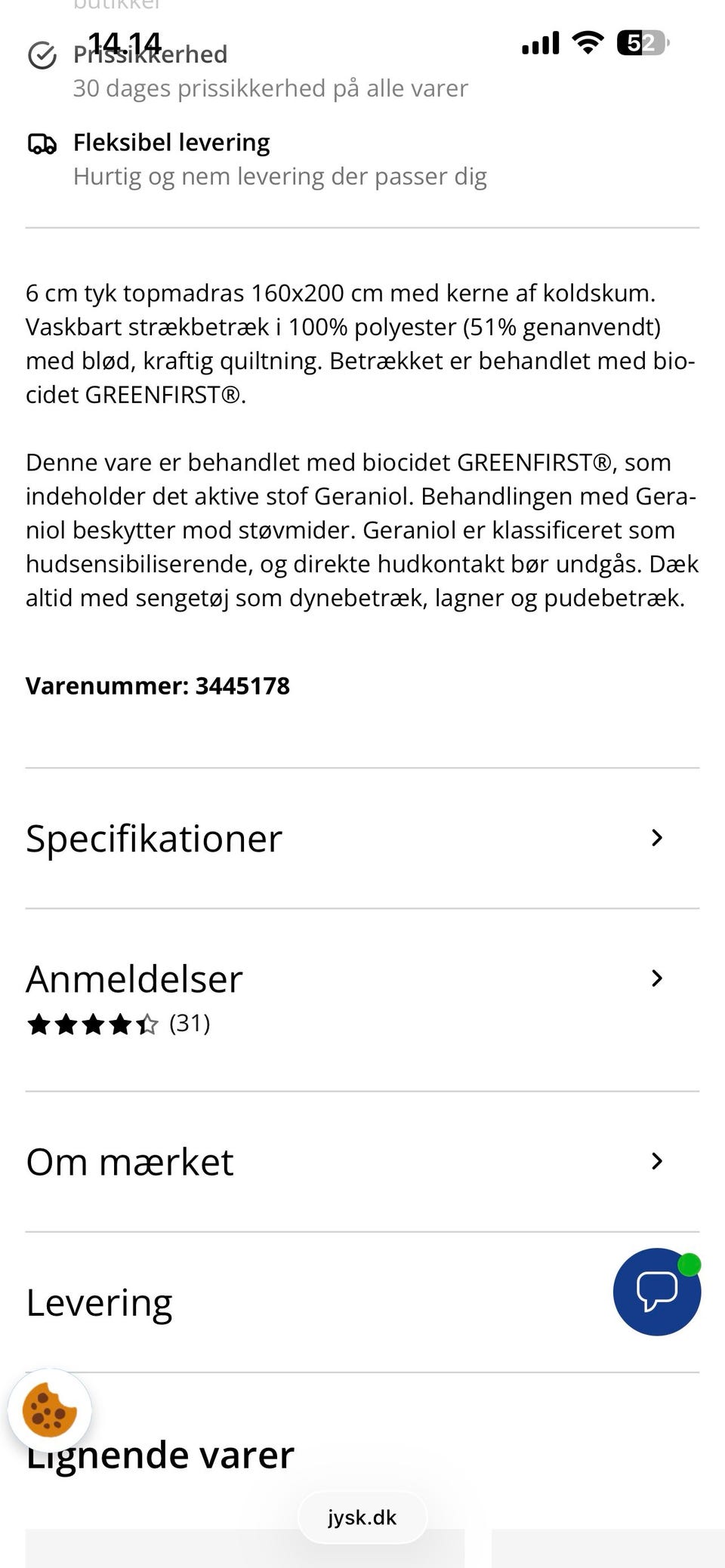This screenshot has width=725, height=1568.
Task: Click the jysk.dk address bar
Action: coord(362,1517)
